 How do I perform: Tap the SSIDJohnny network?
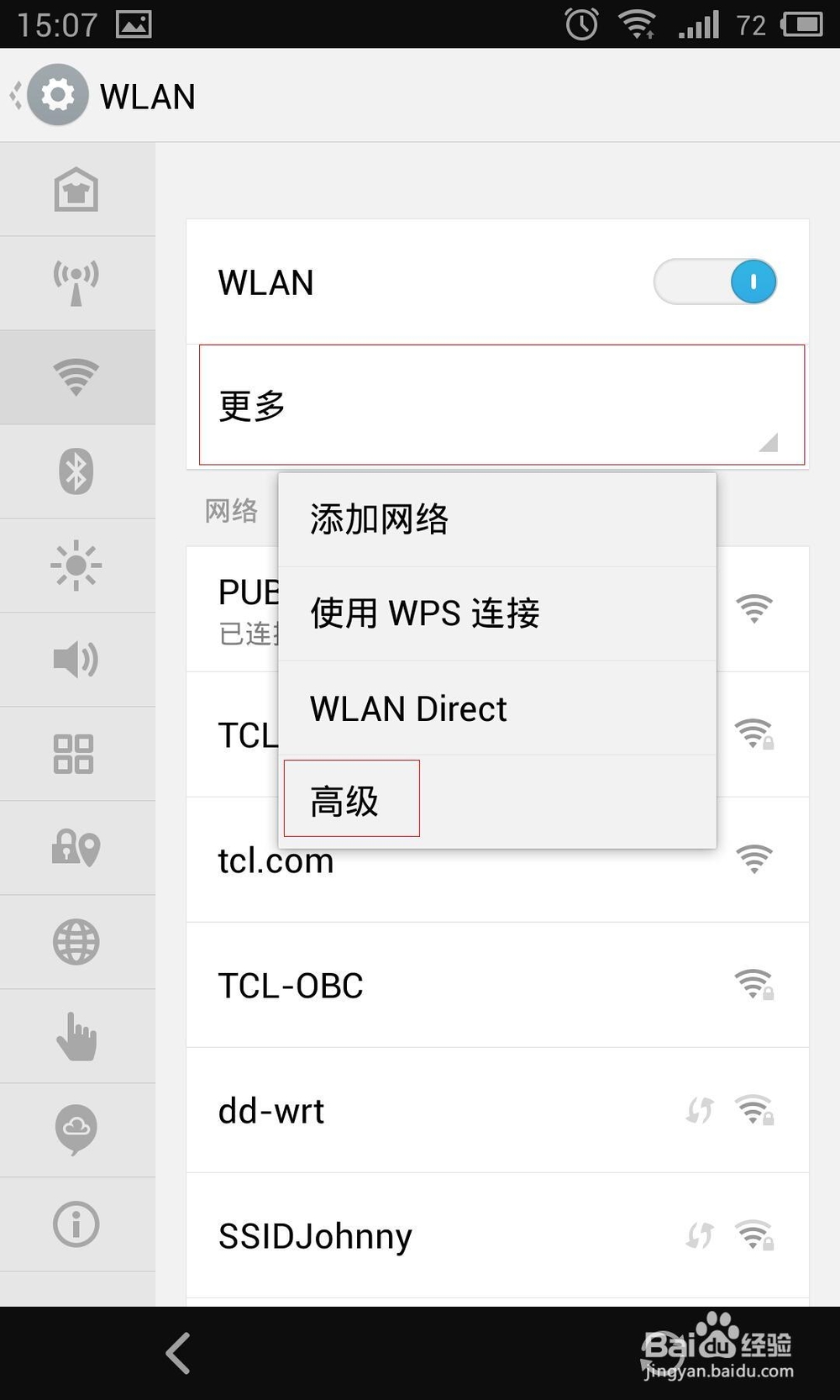[x=496, y=1235]
